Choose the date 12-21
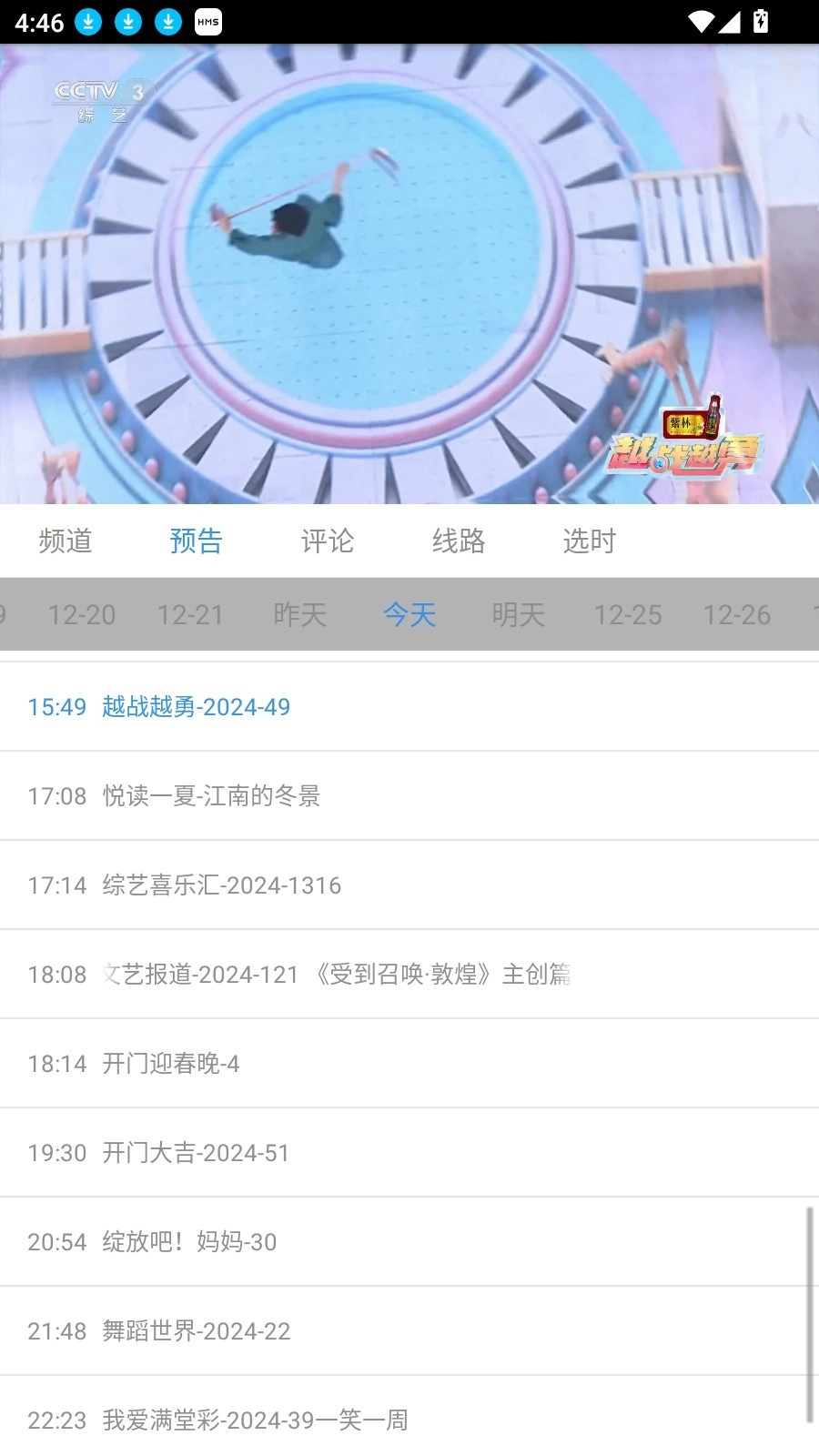 coord(191,615)
